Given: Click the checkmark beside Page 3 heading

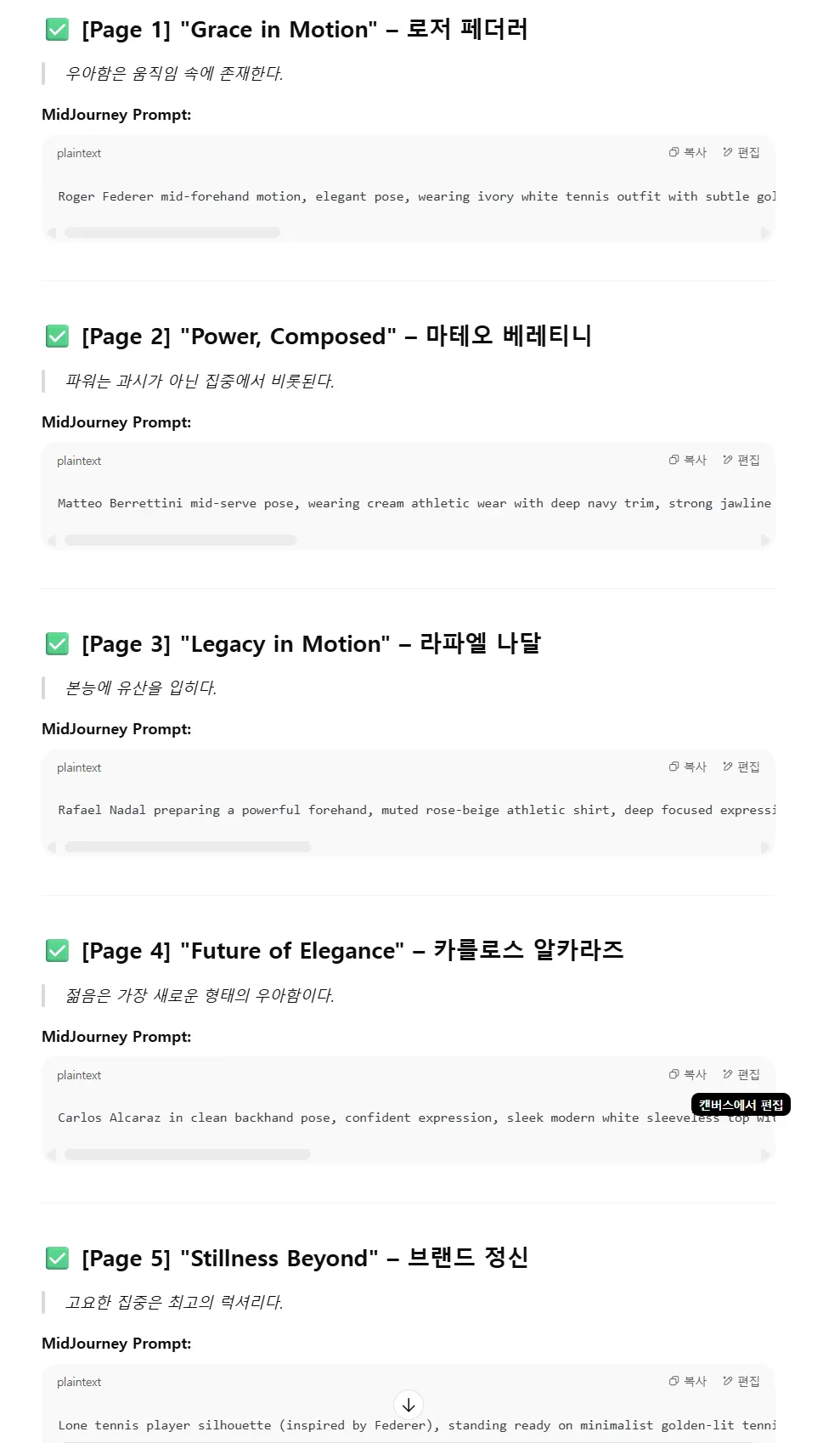Looking at the screenshot, I should click(56, 644).
